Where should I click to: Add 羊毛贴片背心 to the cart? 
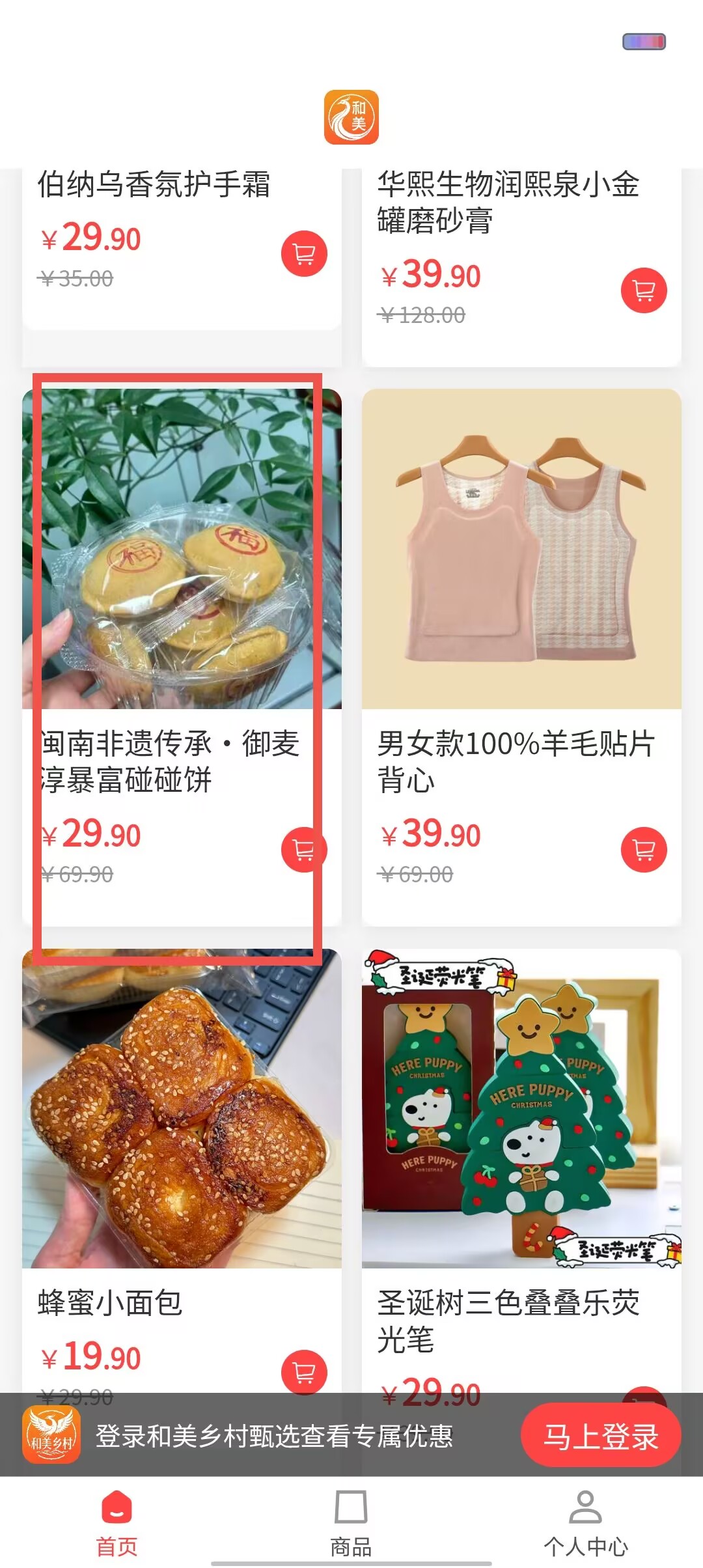(644, 850)
